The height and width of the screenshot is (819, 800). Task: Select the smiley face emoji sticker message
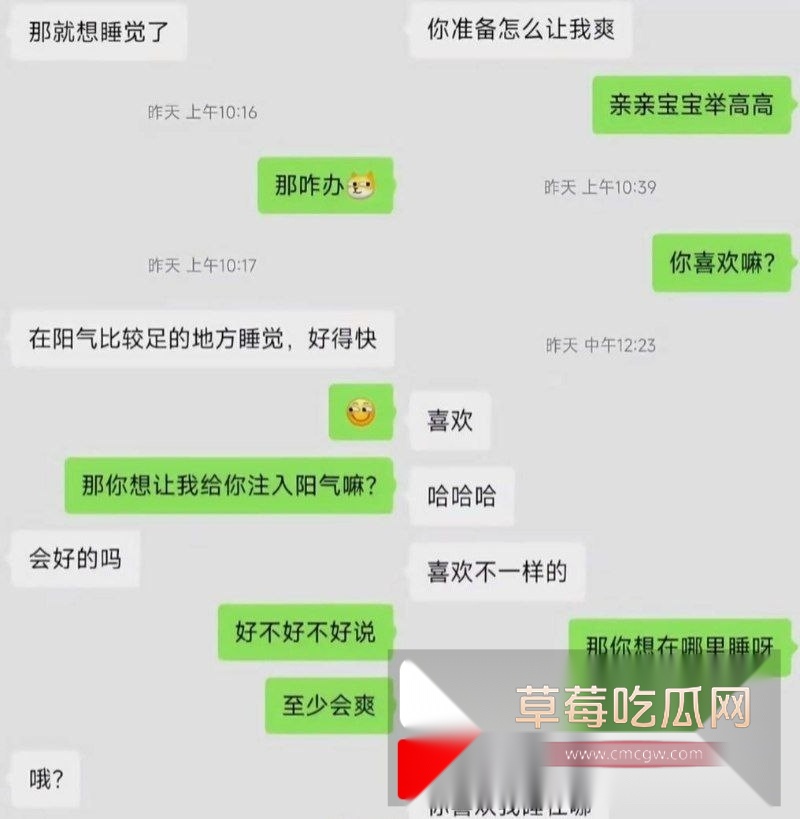tap(360, 413)
